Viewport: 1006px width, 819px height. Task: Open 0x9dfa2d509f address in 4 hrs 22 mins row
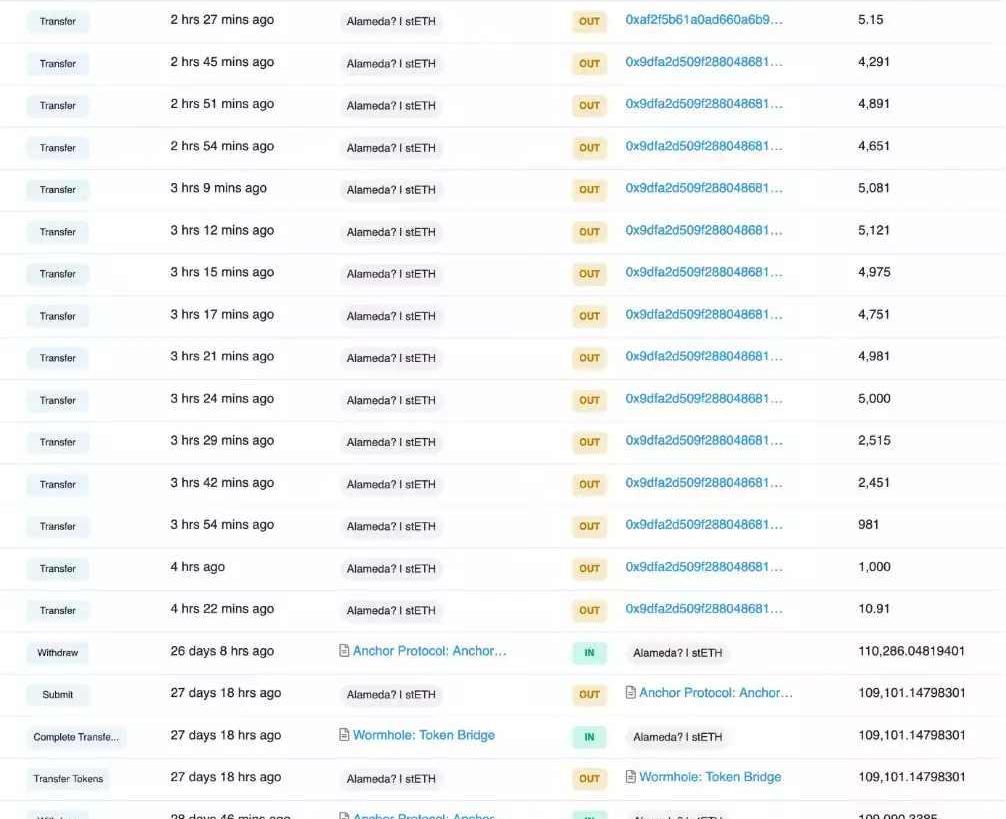click(x=703, y=609)
